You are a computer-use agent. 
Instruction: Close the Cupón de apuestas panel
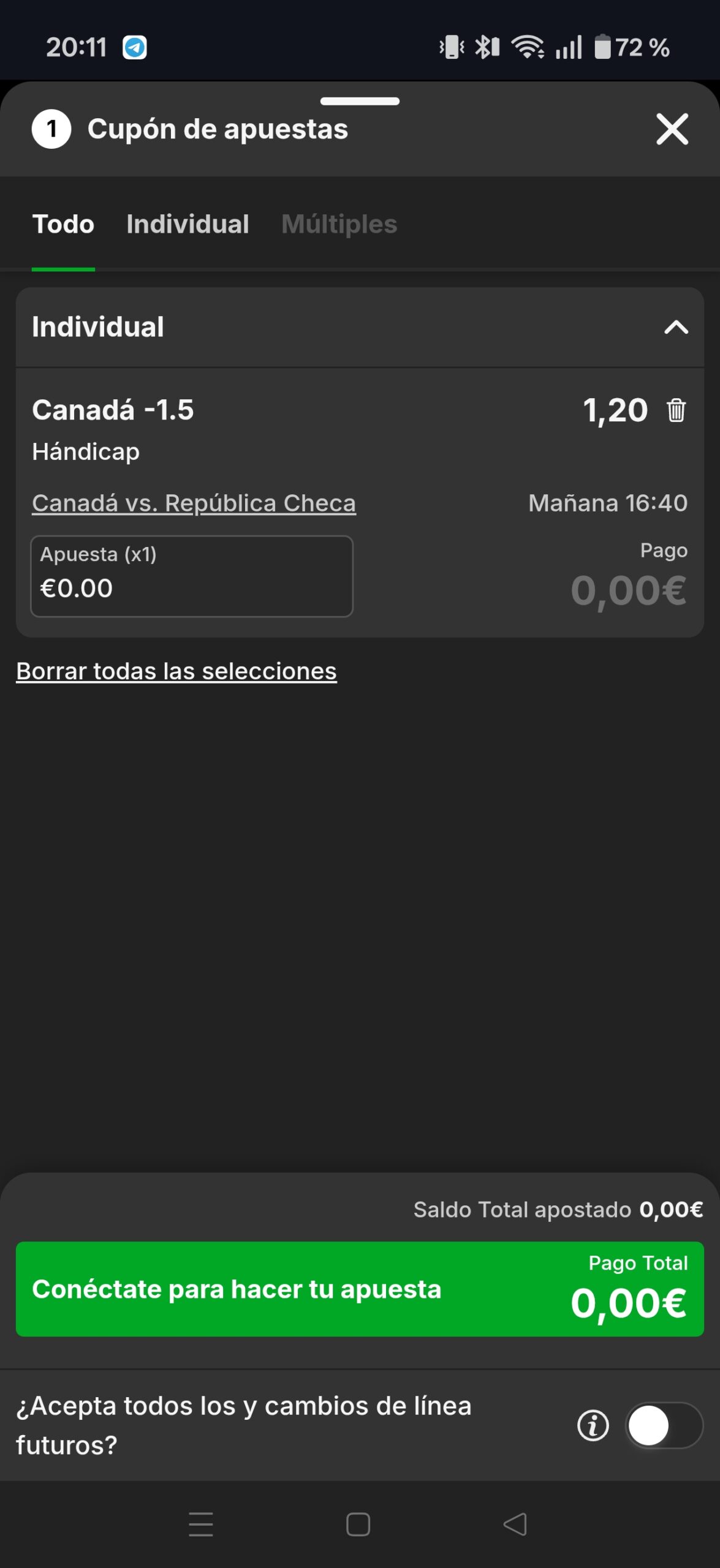click(672, 129)
